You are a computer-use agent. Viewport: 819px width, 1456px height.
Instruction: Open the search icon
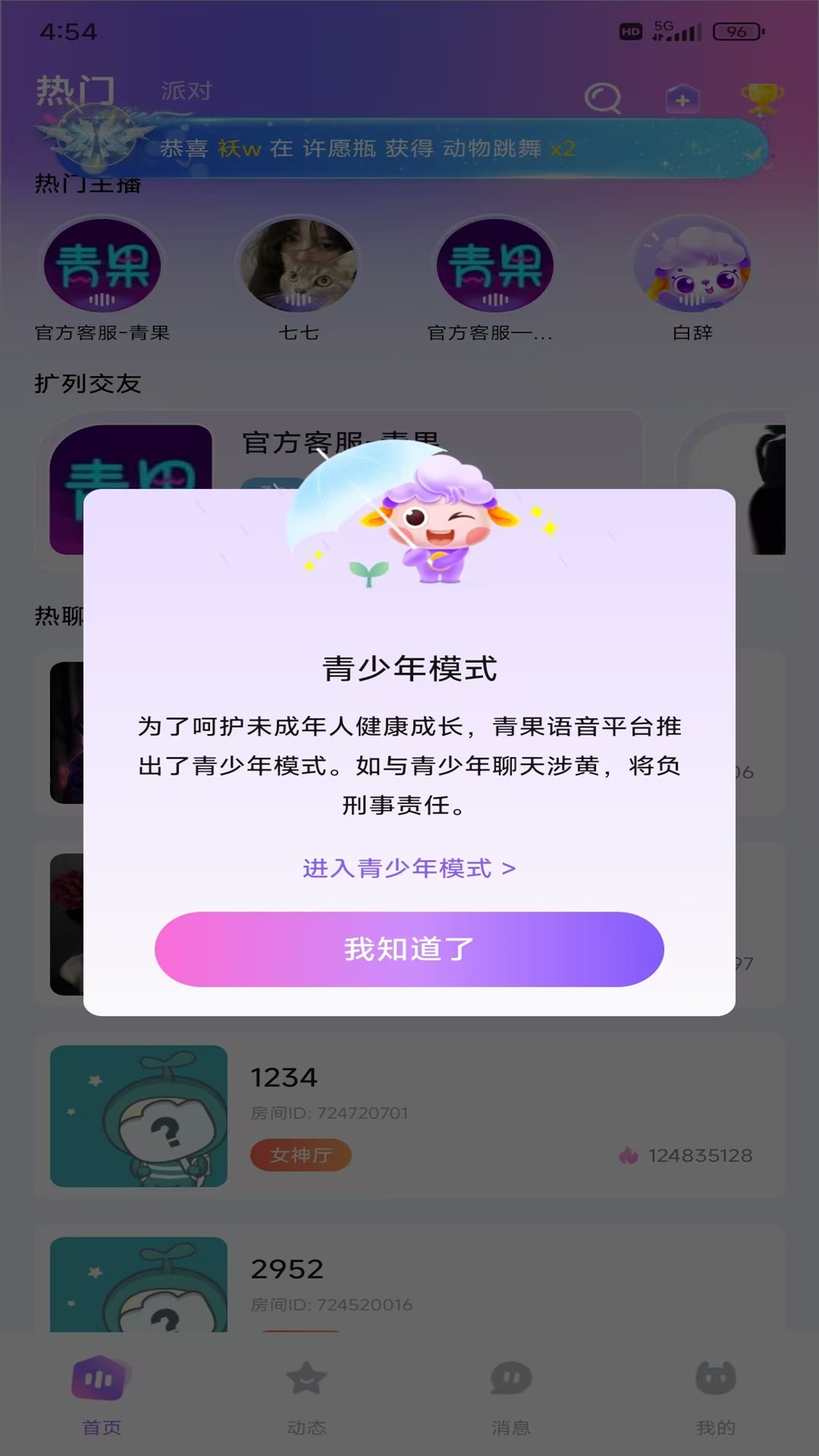(x=603, y=99)
